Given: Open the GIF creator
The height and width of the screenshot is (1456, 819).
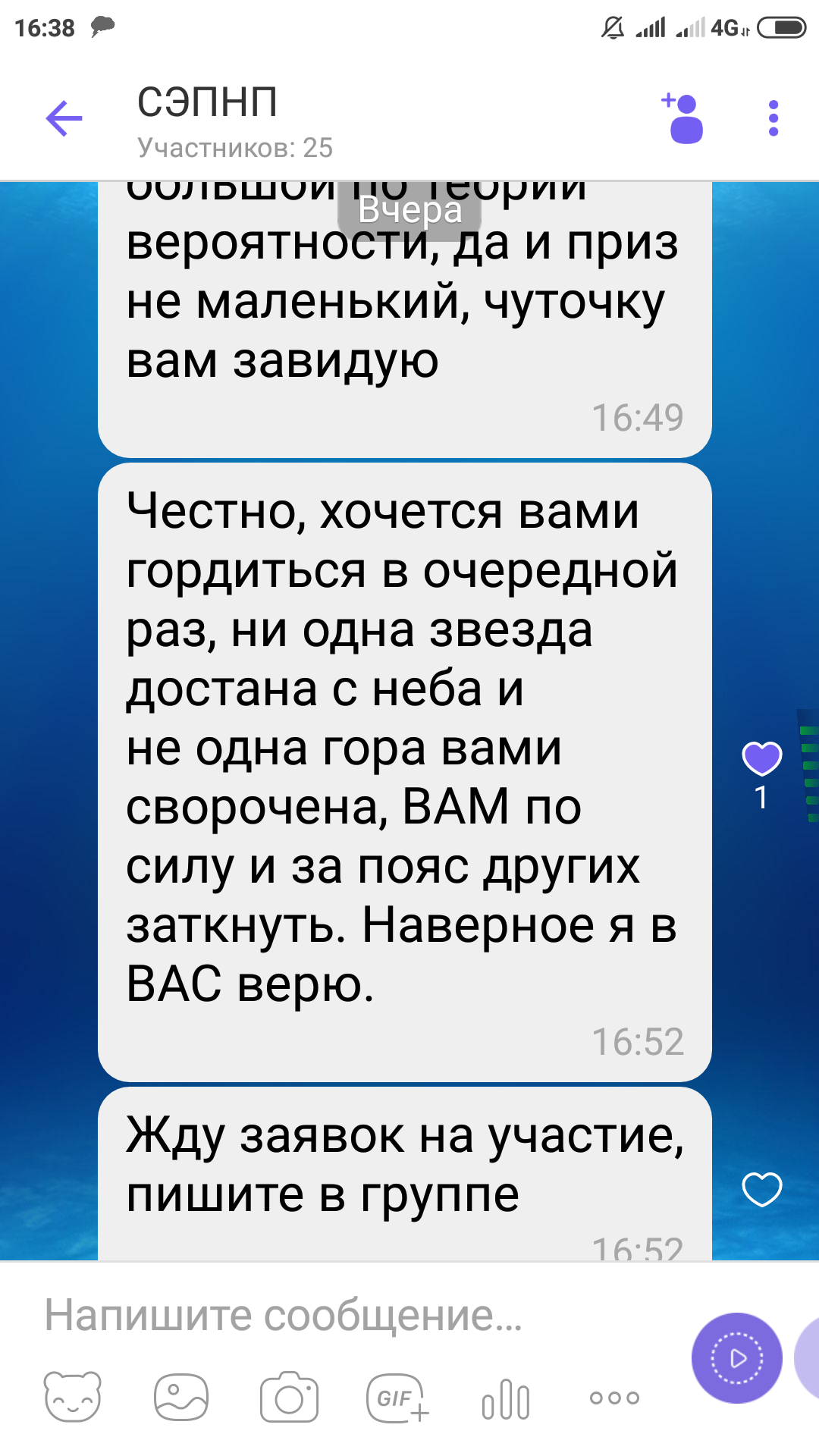Looking at the screenshot, I should pyautogui.click(x=397, y=1397).
